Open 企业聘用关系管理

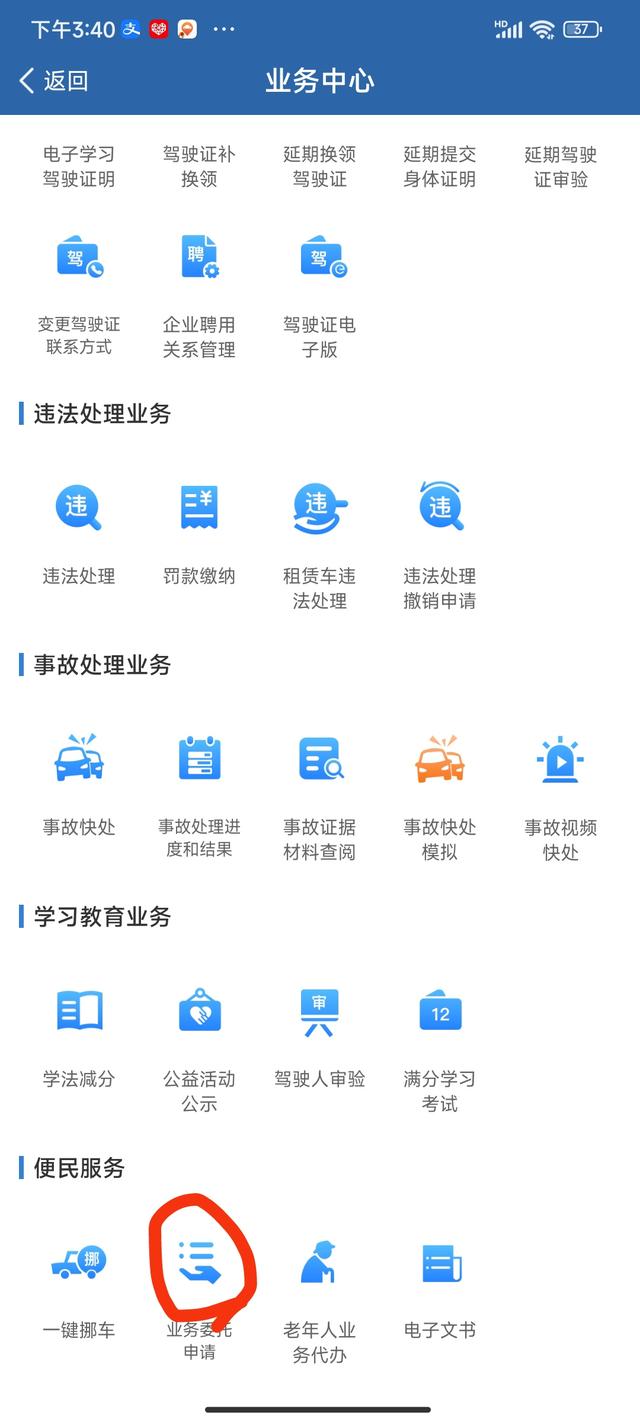[199, 296]
